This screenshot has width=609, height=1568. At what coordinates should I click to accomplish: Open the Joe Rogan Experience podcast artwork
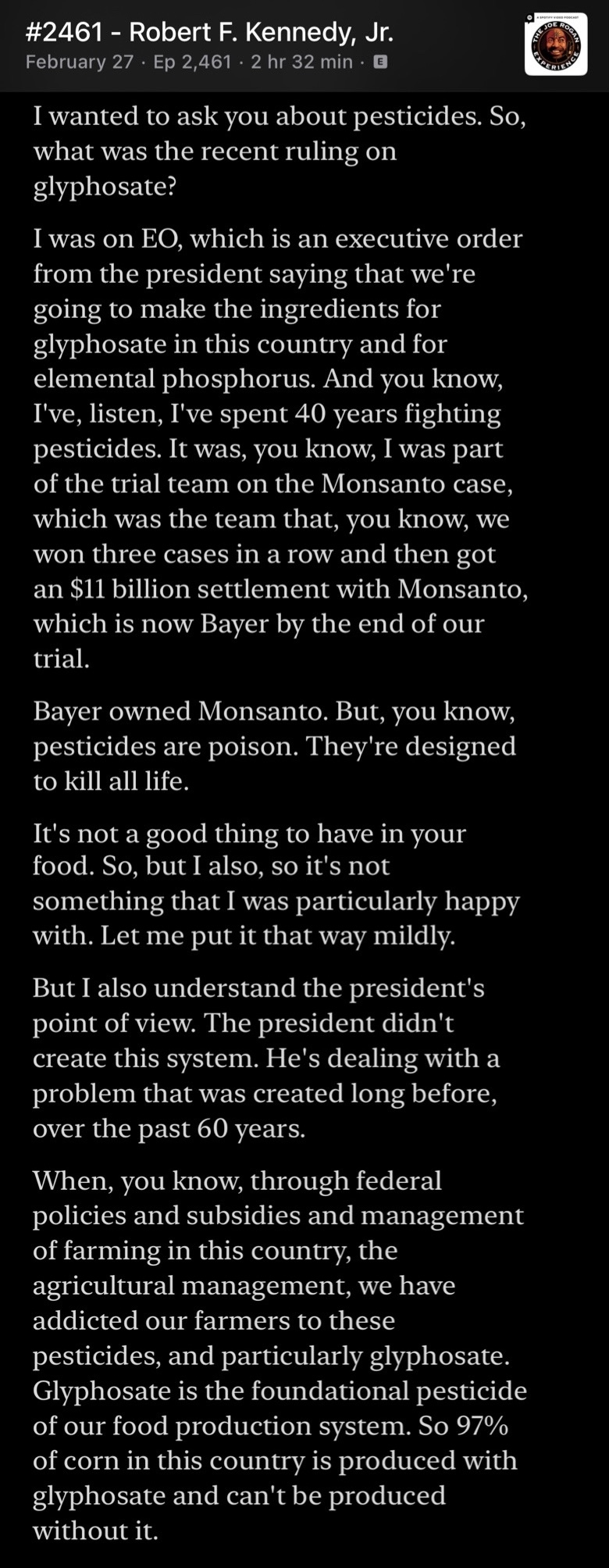555,45
